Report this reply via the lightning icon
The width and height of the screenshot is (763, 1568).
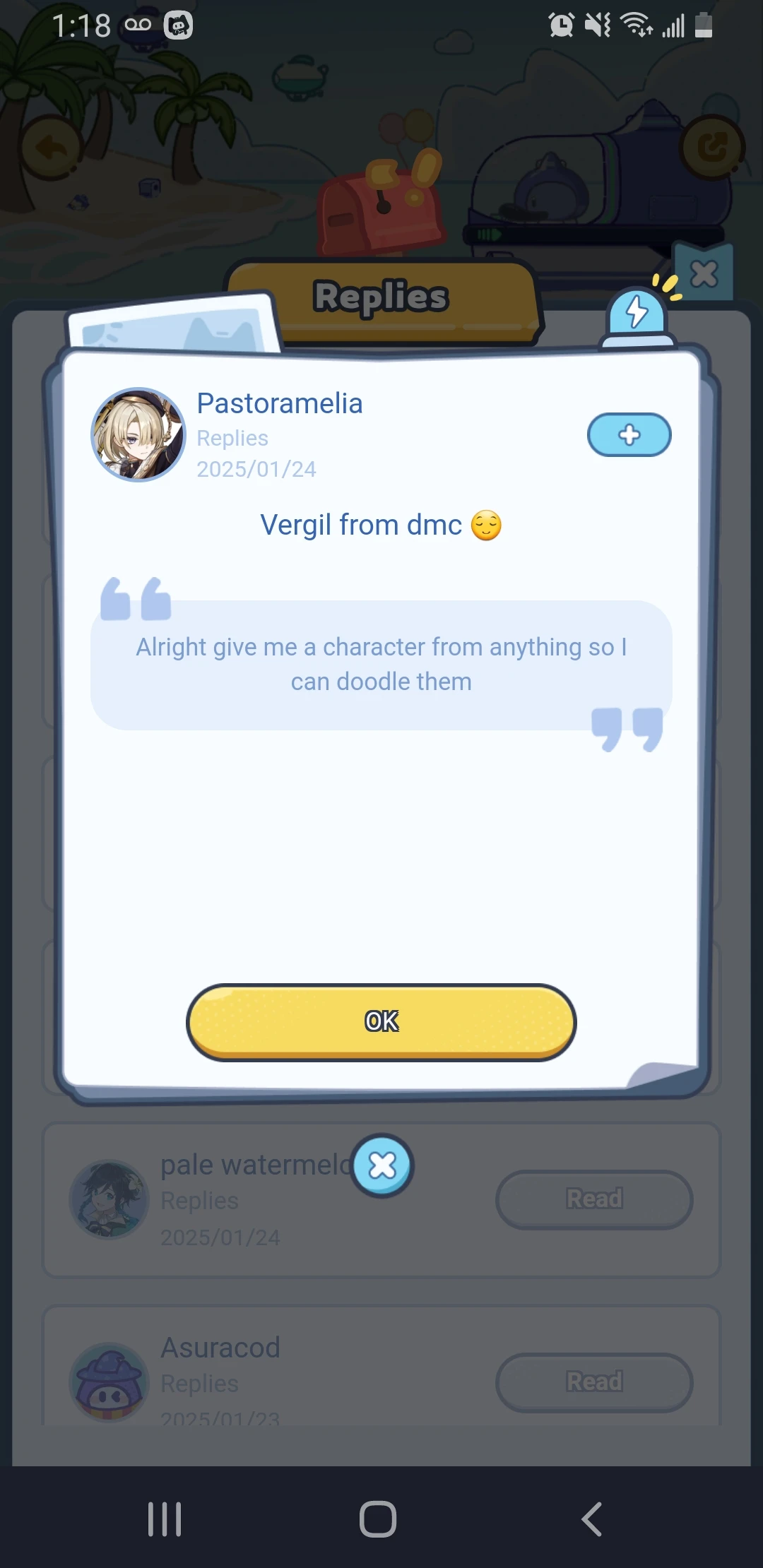click(637, 314)
